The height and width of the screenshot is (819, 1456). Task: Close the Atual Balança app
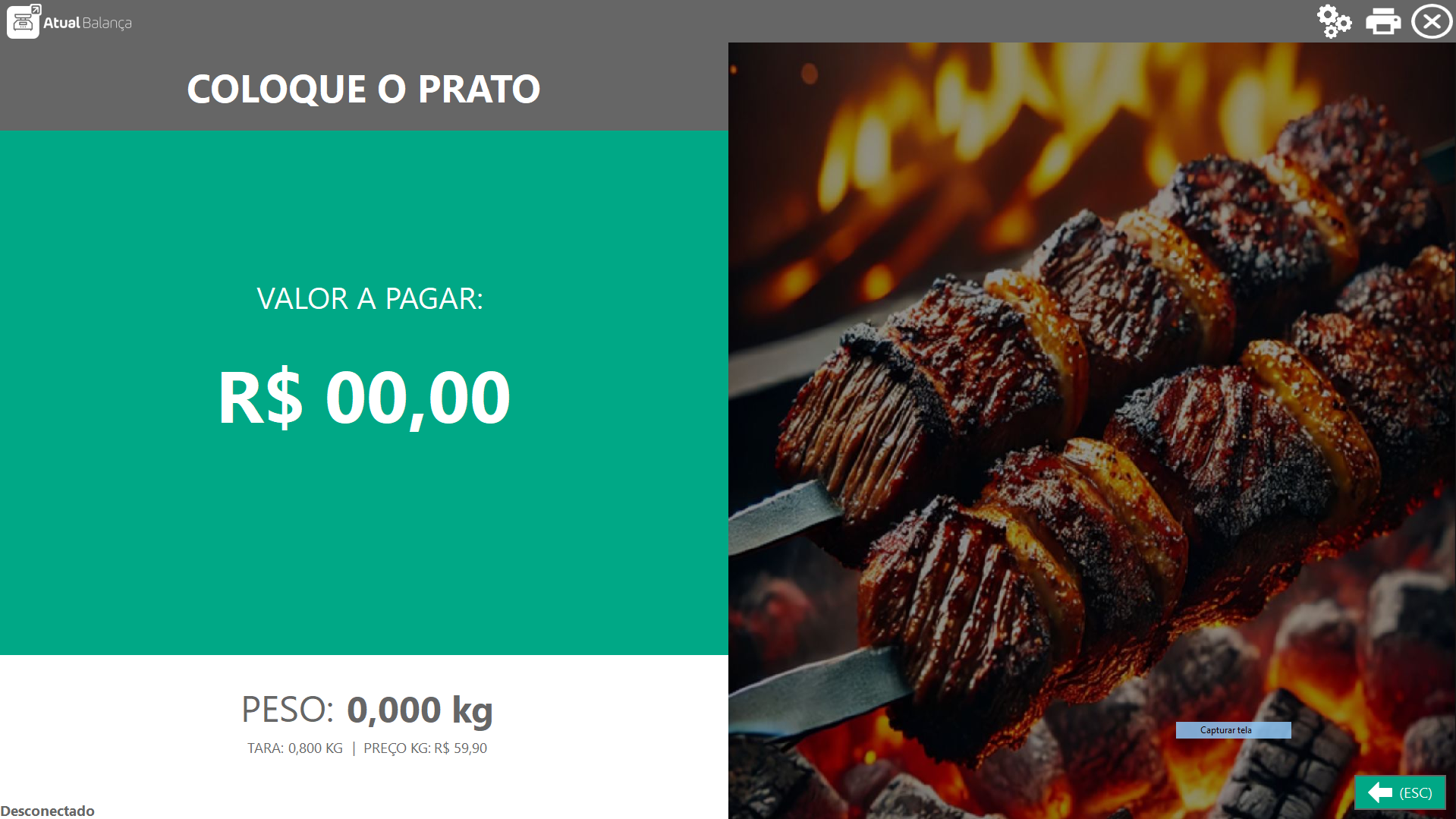click(1431, 21)
